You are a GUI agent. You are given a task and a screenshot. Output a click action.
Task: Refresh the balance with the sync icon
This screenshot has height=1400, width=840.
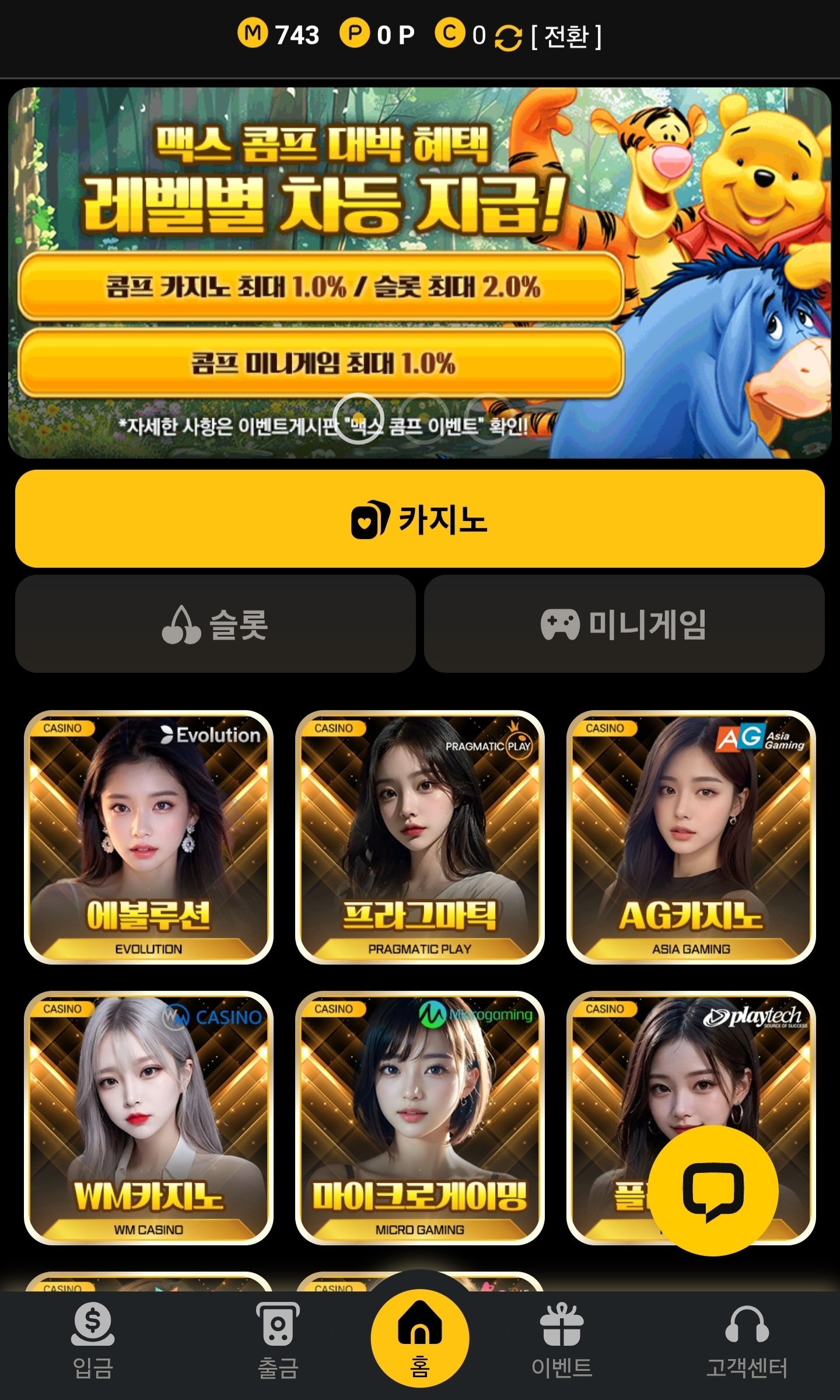508,37
